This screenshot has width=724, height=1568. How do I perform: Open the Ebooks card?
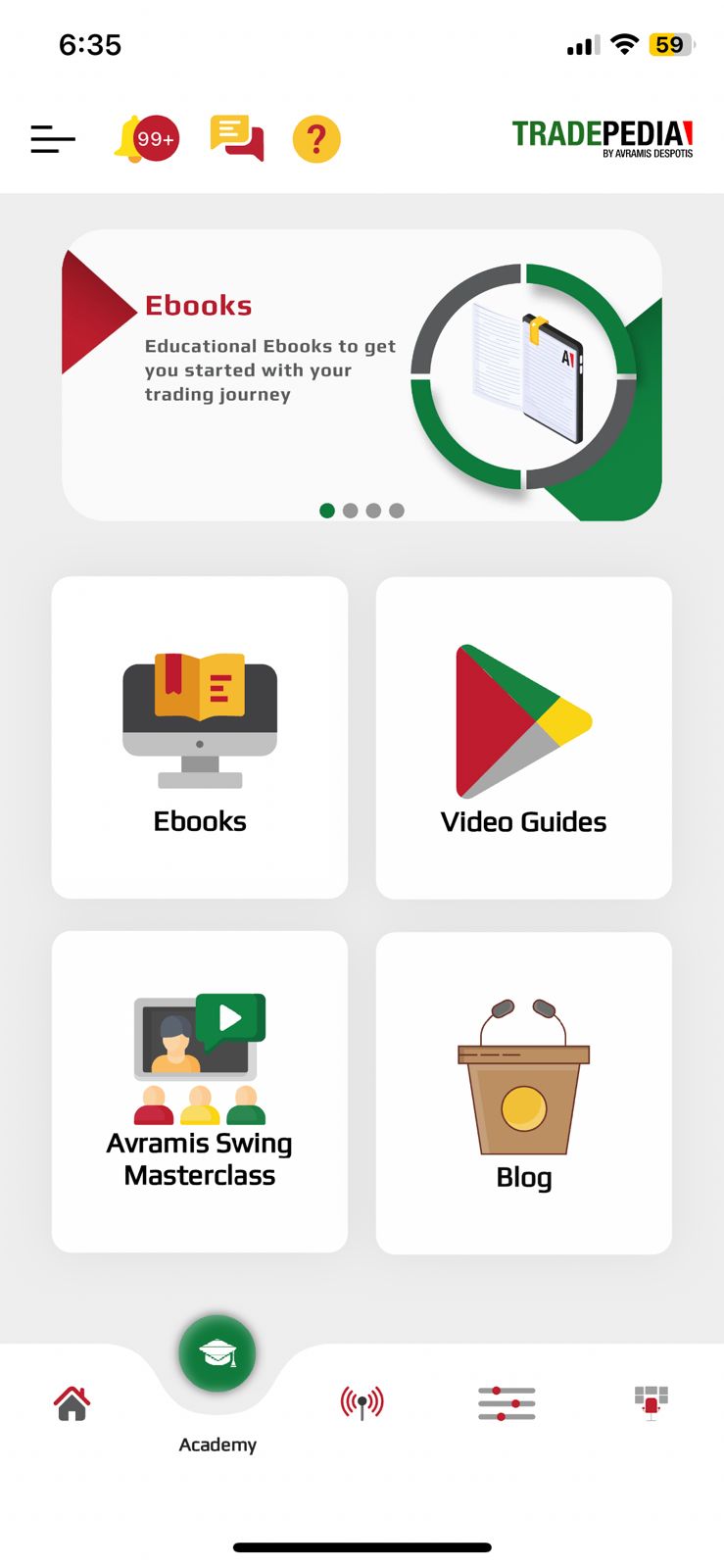tap(200, 737)
